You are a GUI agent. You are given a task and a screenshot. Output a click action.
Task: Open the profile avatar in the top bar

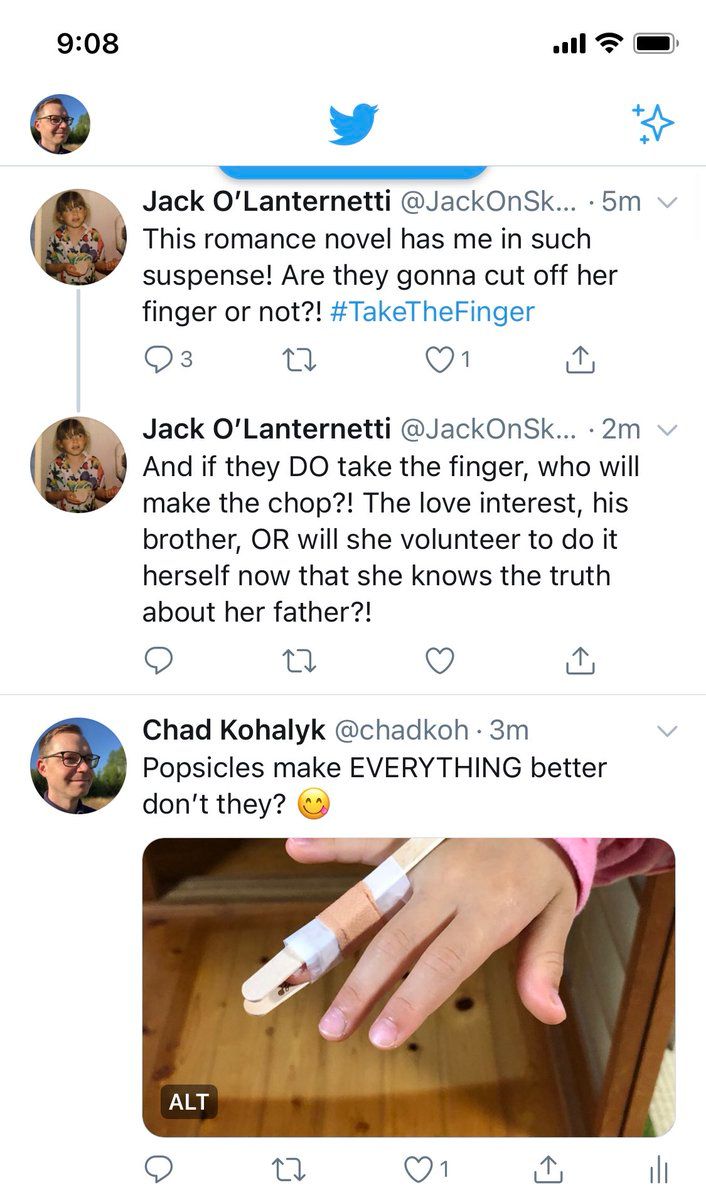pos(60,124)
